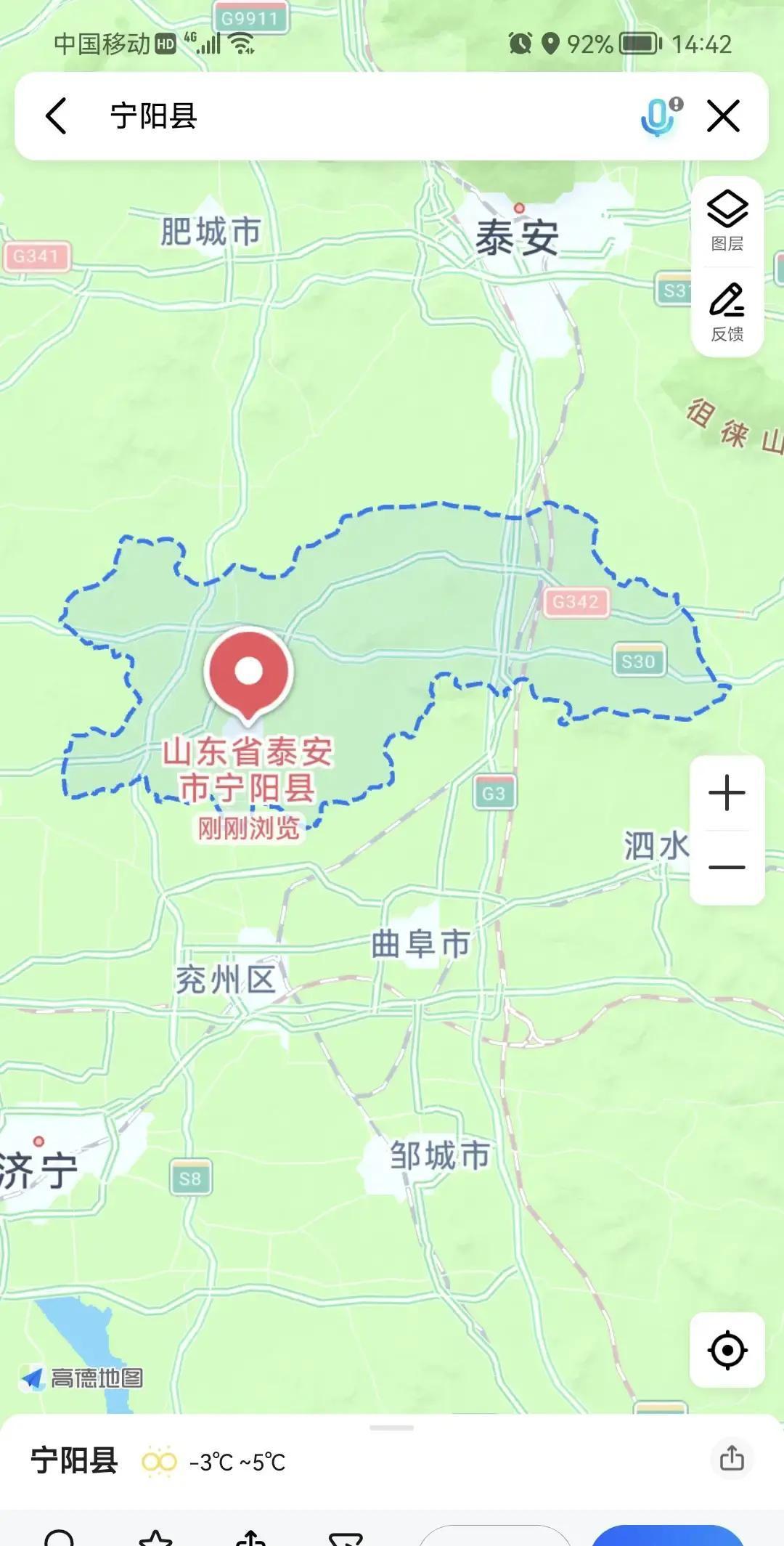Screen dimensions: 784x1546
Task: Clear the search with the X button
Action: coord(722,116)
